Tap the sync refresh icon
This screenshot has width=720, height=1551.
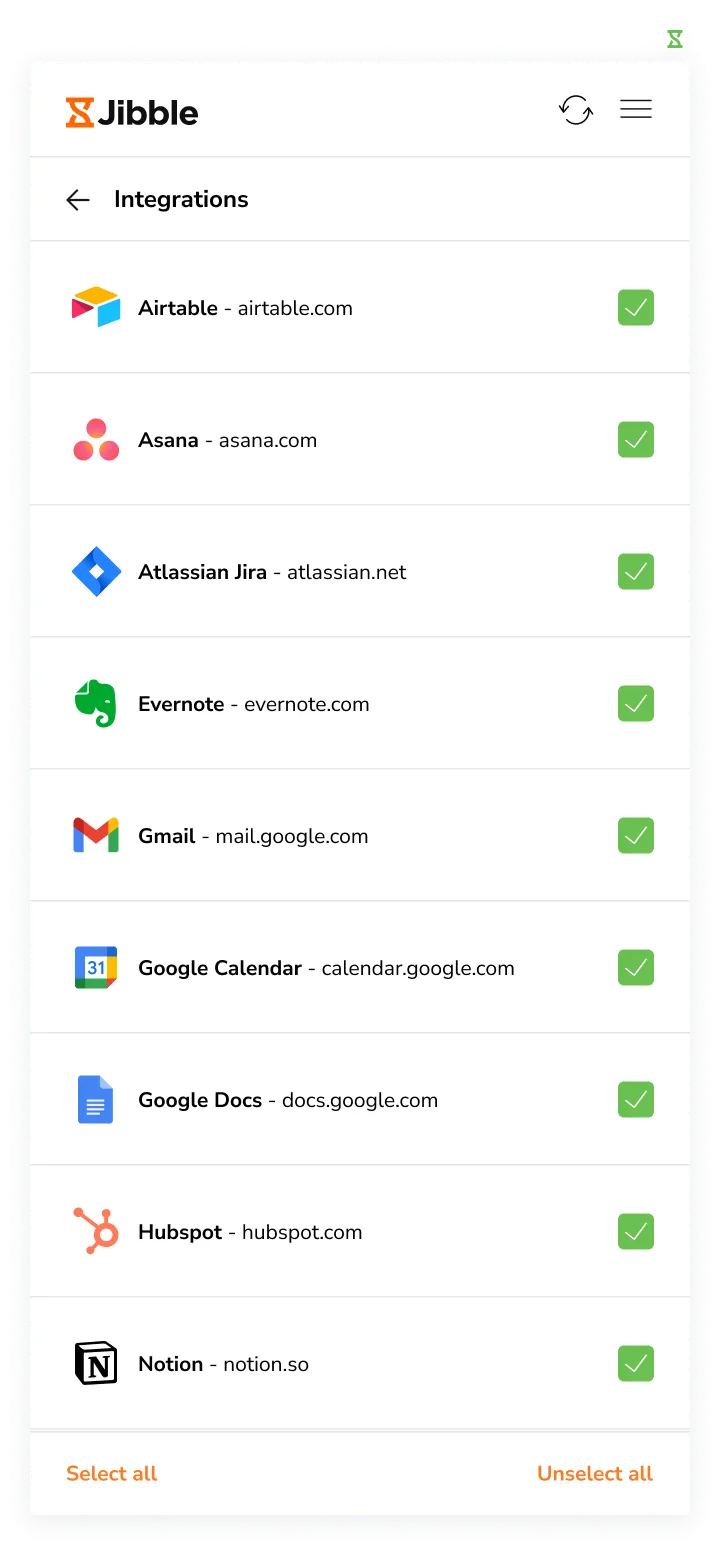[x=576, y=110]
